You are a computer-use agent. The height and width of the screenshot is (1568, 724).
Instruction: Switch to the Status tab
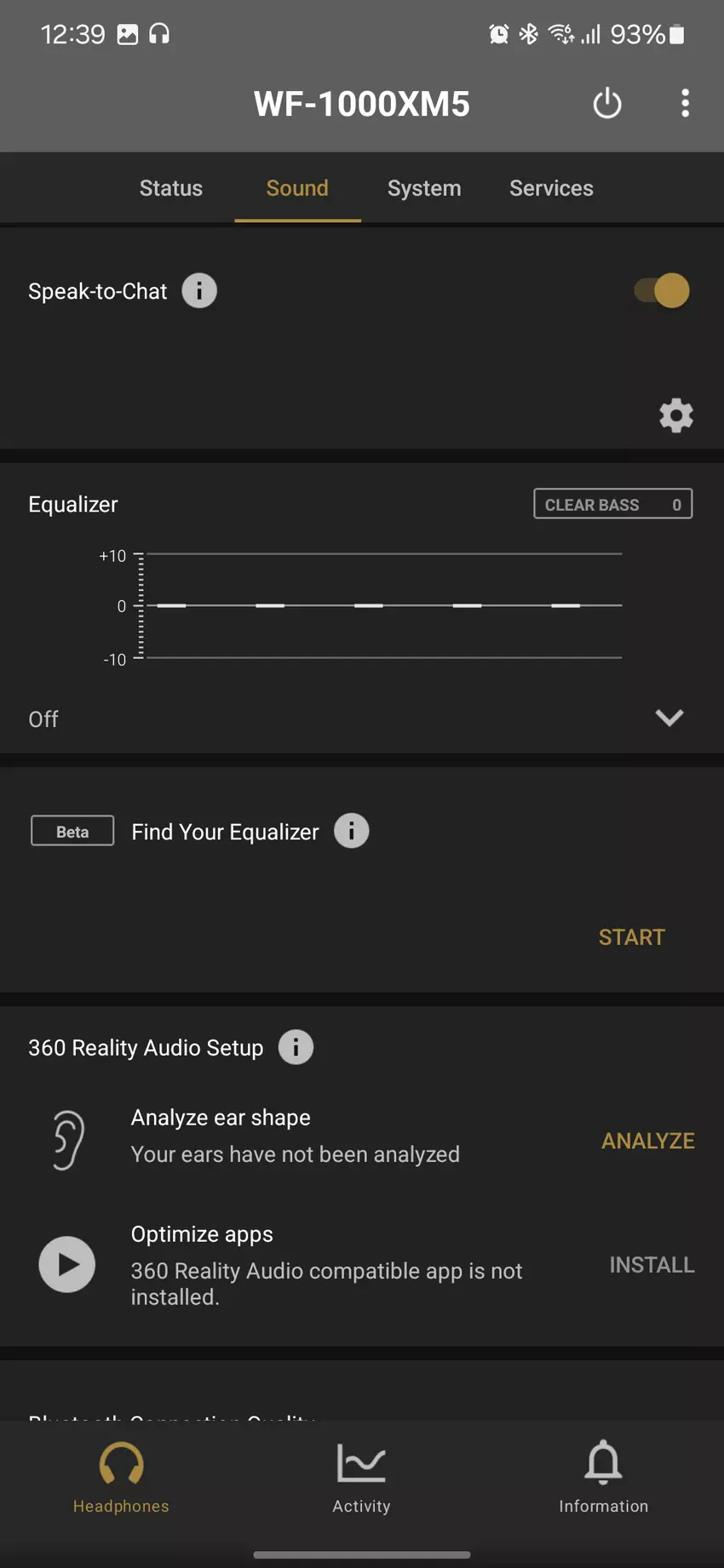(x=171, y=188)
